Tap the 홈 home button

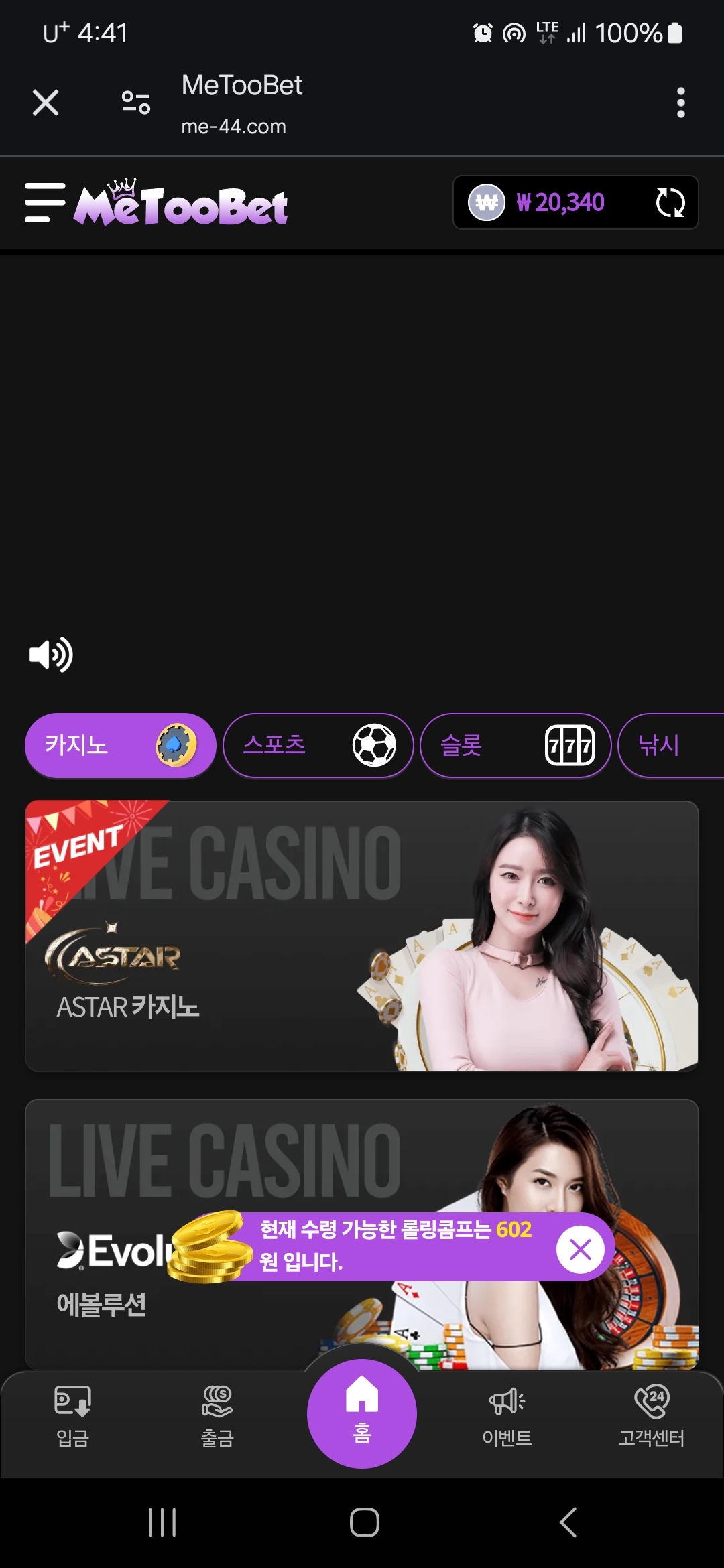[x=362, y=1413]
